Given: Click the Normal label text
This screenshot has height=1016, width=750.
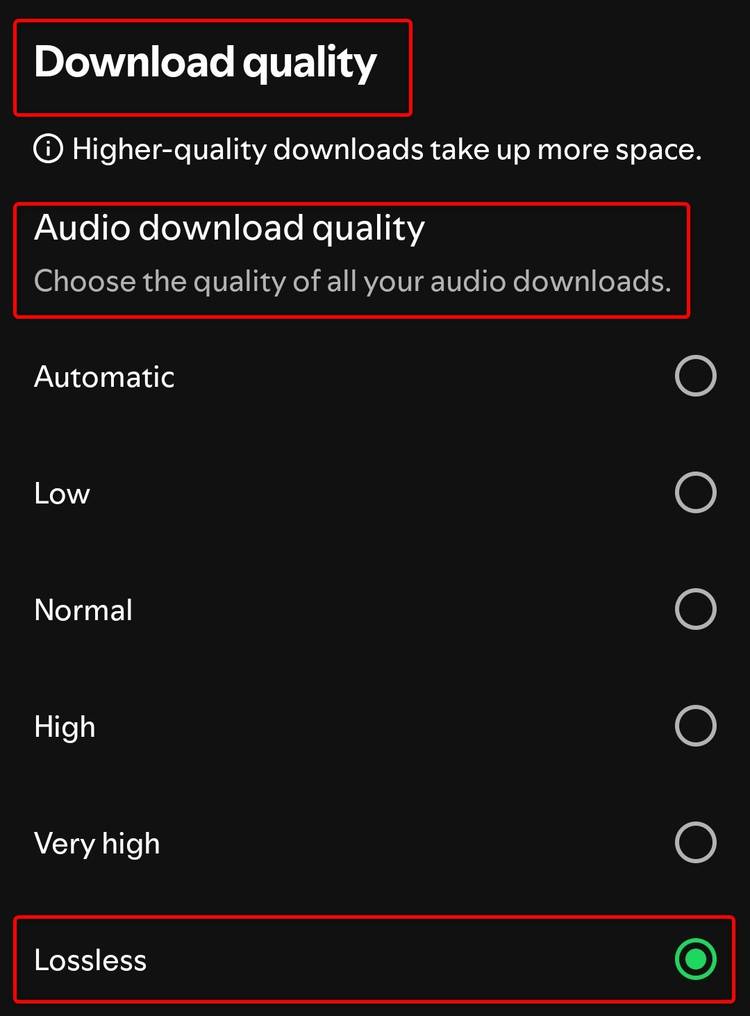Looking at the screenshot, I should pos(84,610).
